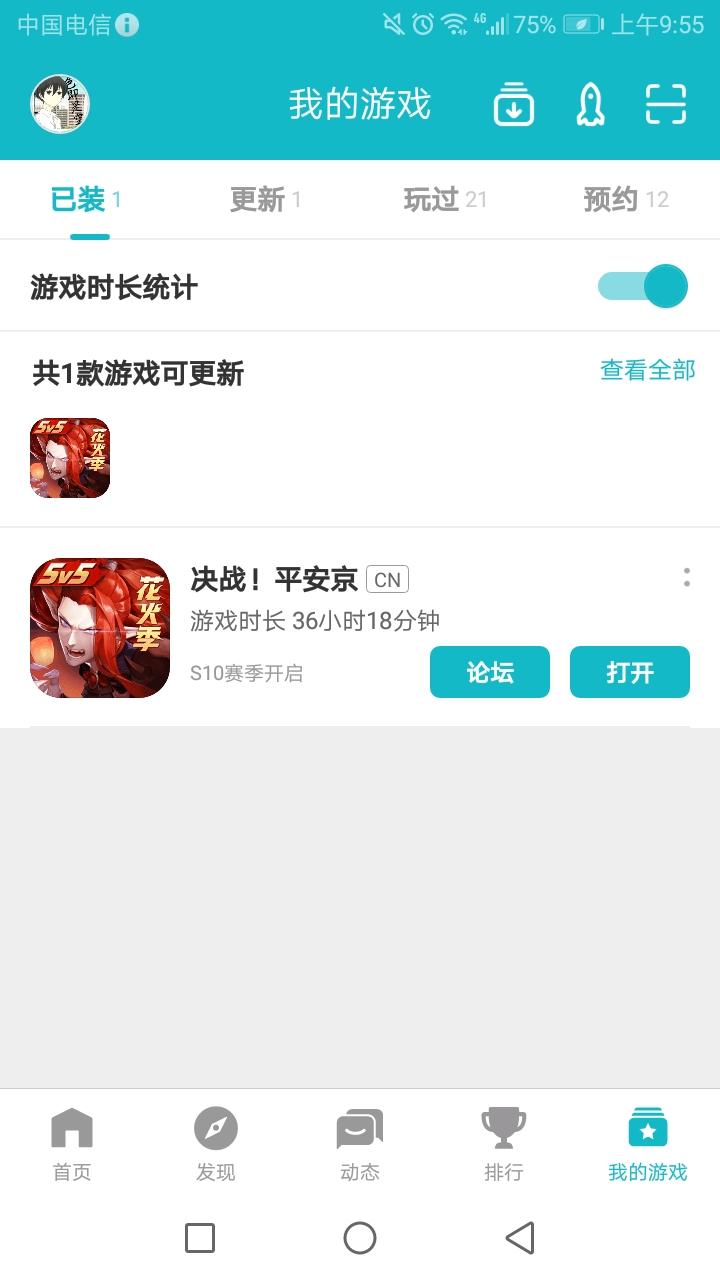This screenshot has height=1280, width=720.
Task: Select the 已装 tab
Action: (86, 199)
